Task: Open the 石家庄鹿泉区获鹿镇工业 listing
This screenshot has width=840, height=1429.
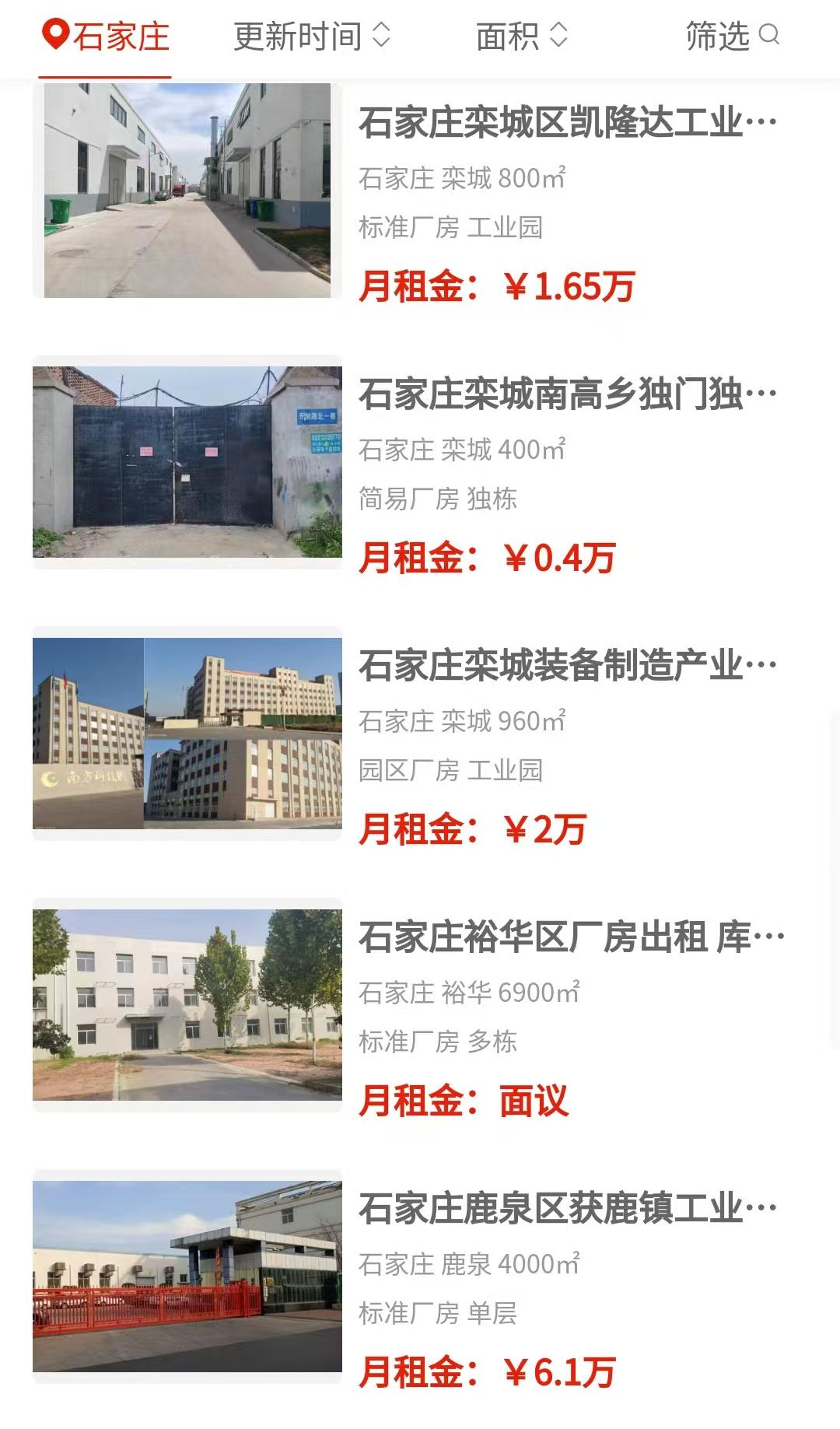Action: 567,1210
